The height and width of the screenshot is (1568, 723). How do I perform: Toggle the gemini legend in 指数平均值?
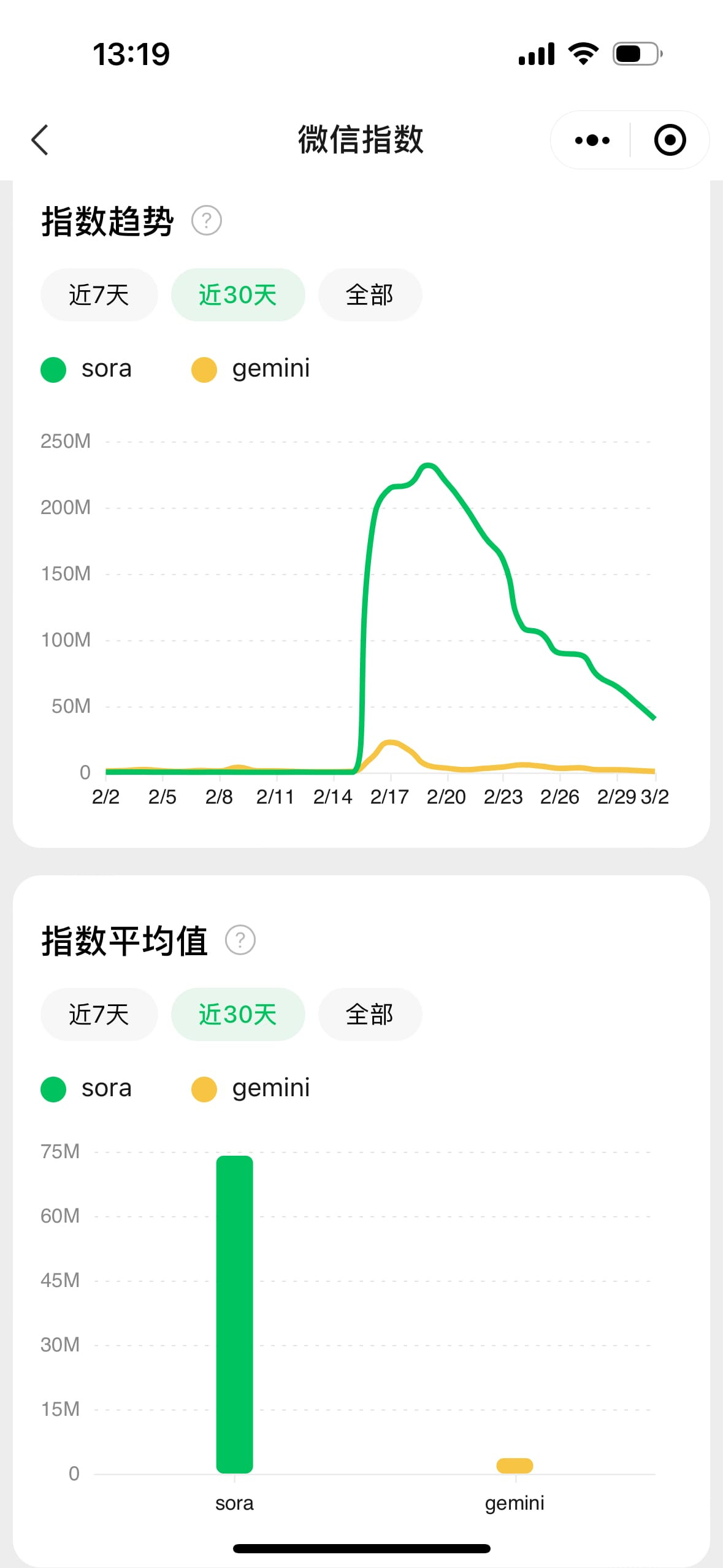251,1089
